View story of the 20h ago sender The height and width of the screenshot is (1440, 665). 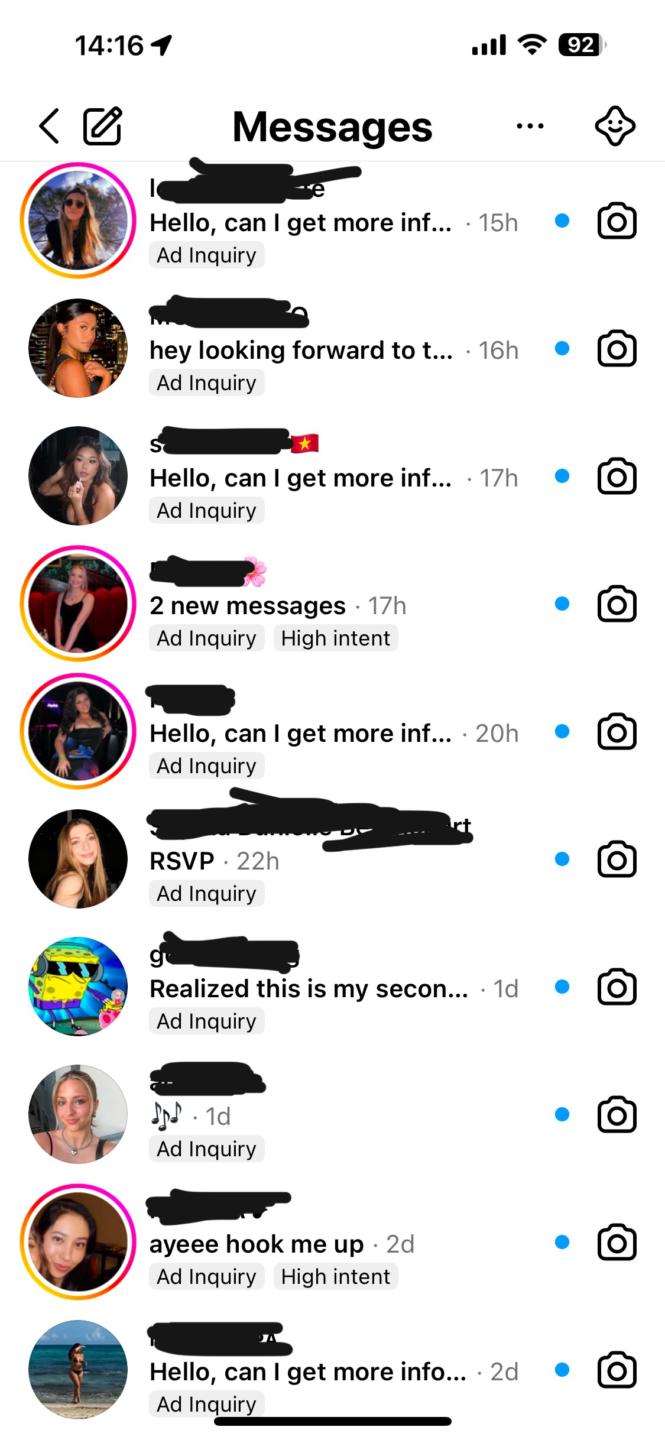point(78,732)
